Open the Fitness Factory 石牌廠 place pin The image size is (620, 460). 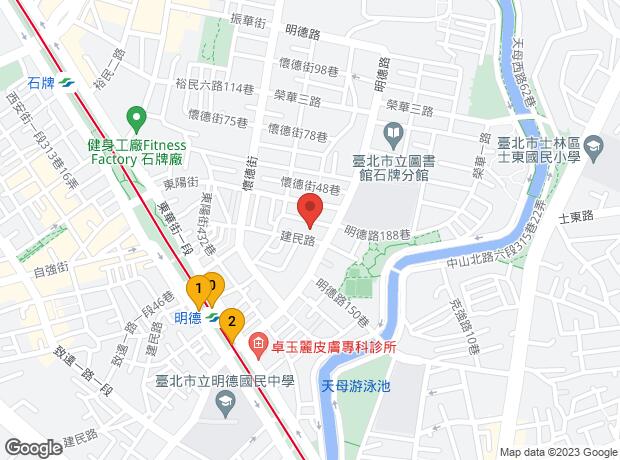[136, 121]
